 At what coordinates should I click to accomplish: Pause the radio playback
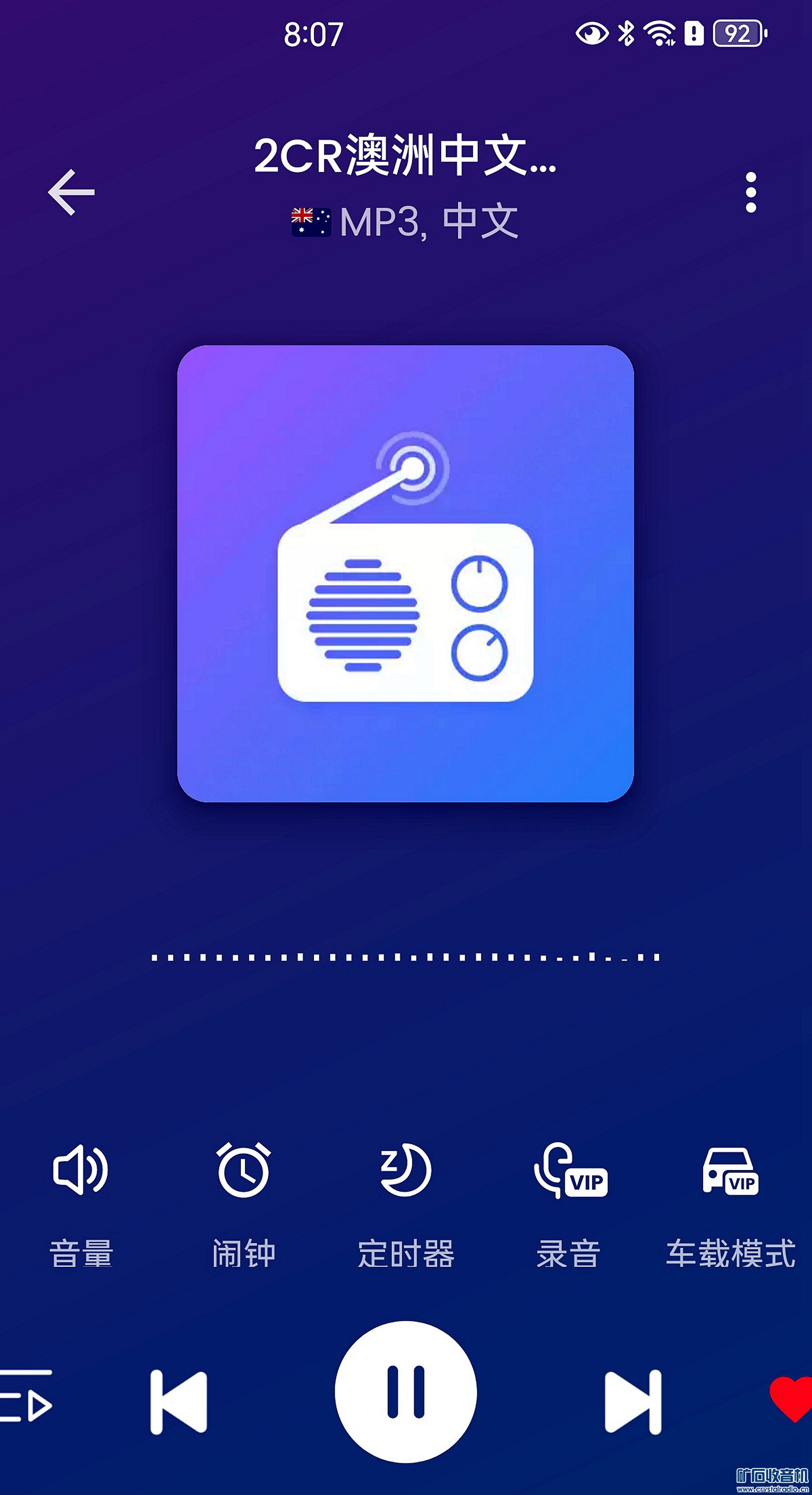(406, 1392)
